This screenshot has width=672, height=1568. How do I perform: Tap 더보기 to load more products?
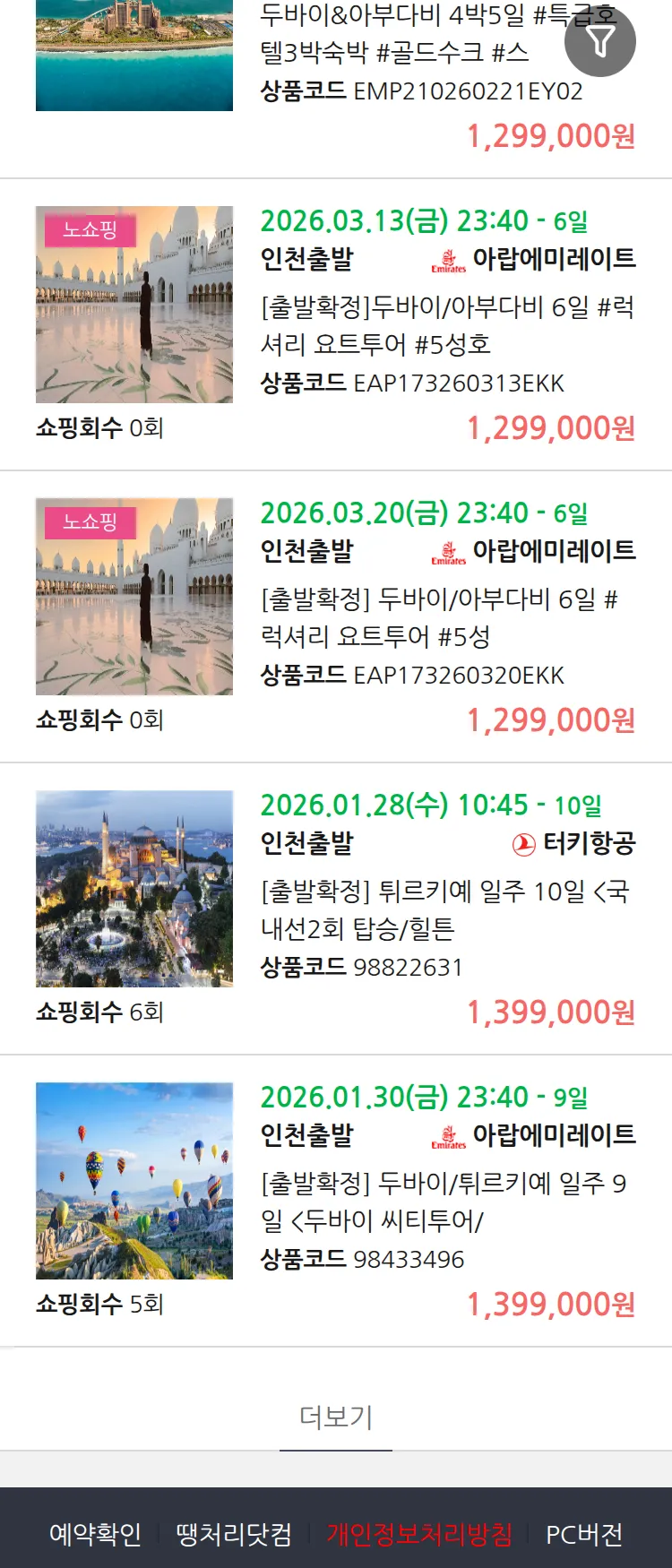336,1417
